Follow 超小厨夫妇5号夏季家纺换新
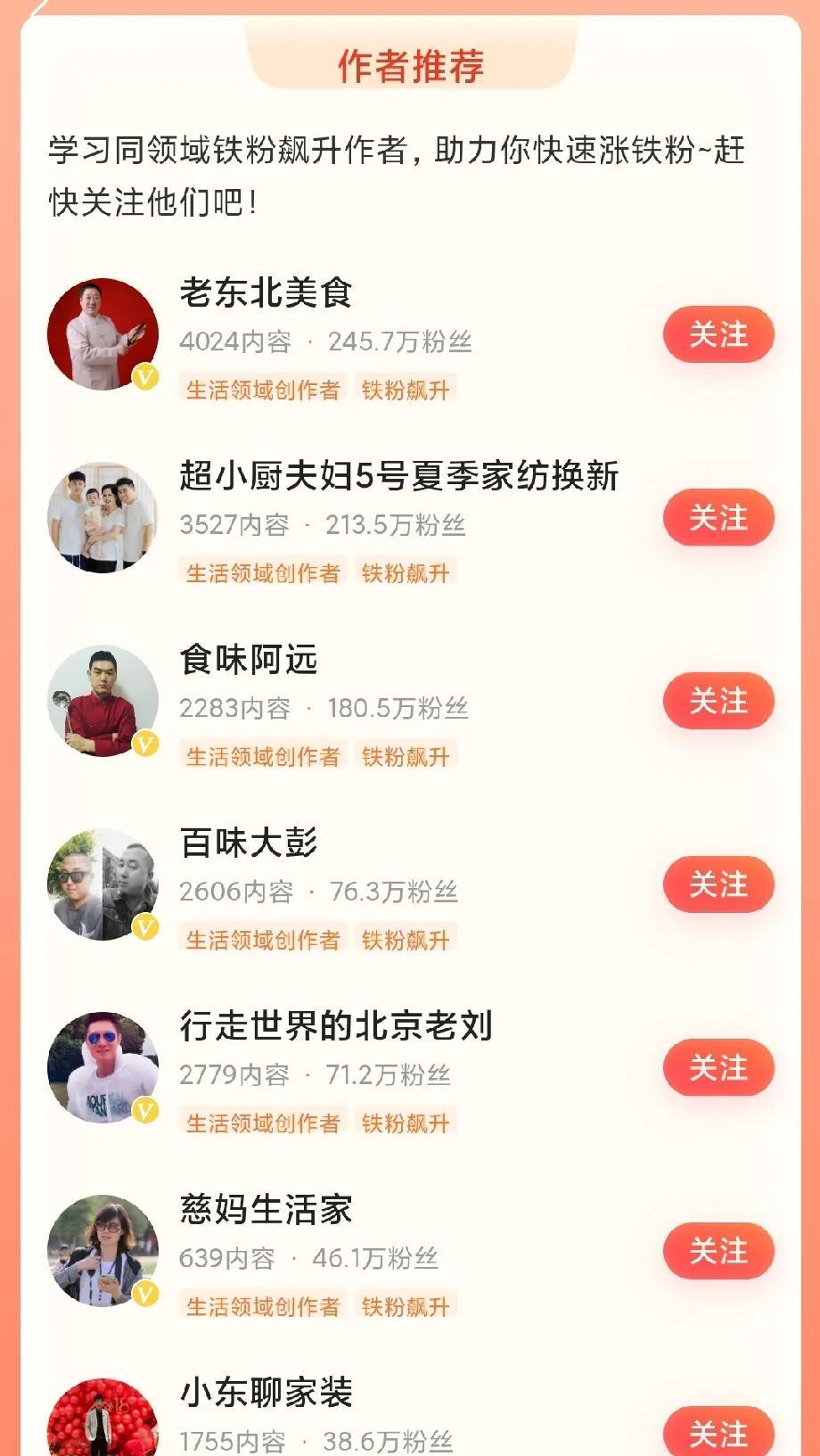This screenshot has width=820, height=1456. coord(717,518)
